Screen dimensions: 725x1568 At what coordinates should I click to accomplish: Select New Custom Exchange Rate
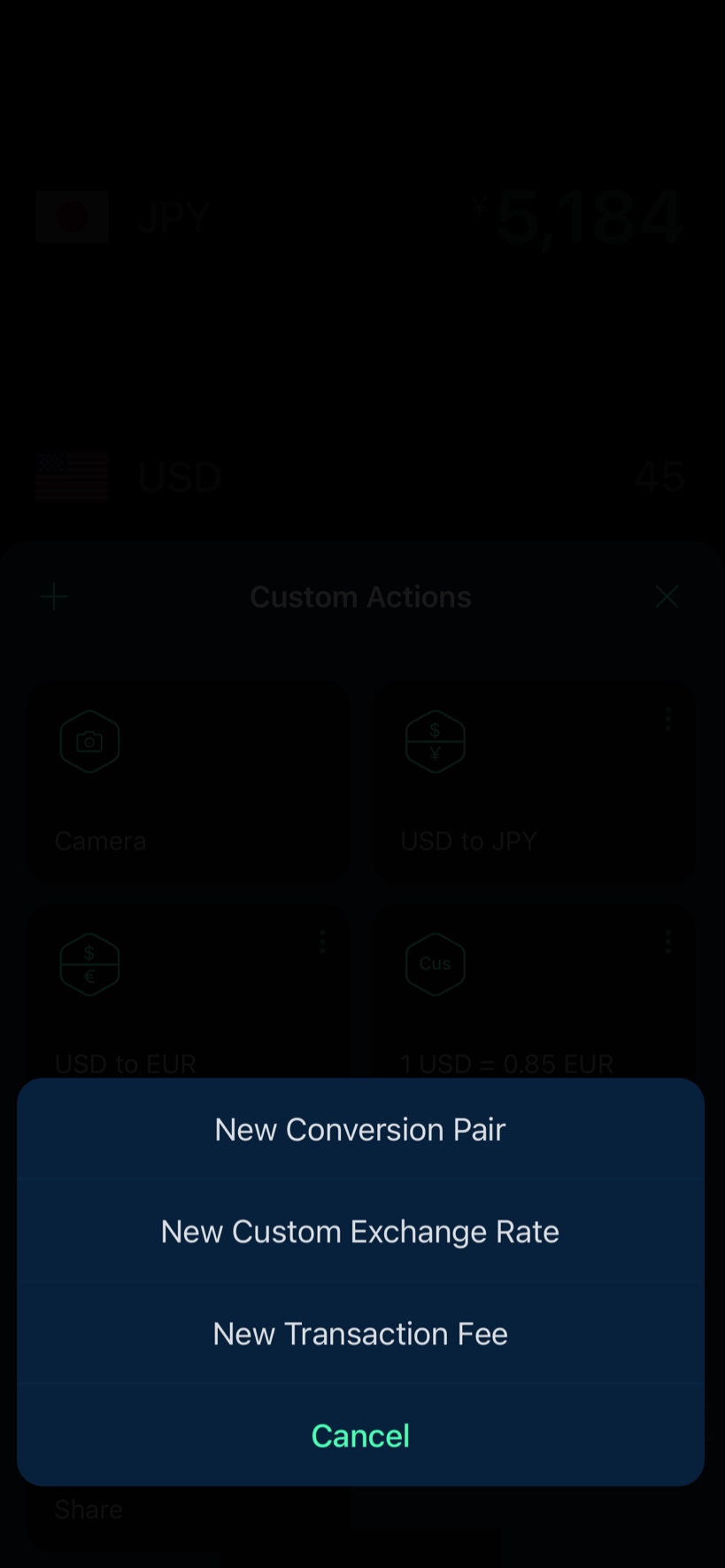click(360, 1232)
